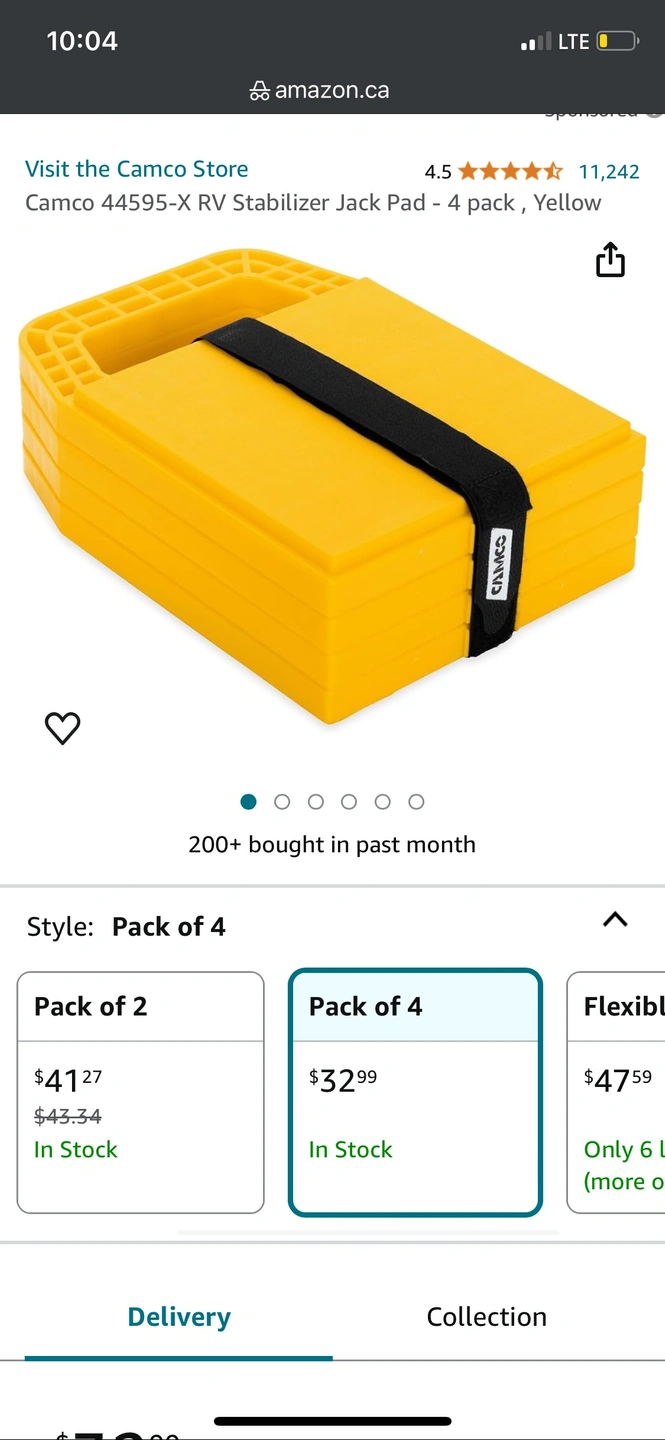Open the 11,242 ratings reviews

point(608,172)
